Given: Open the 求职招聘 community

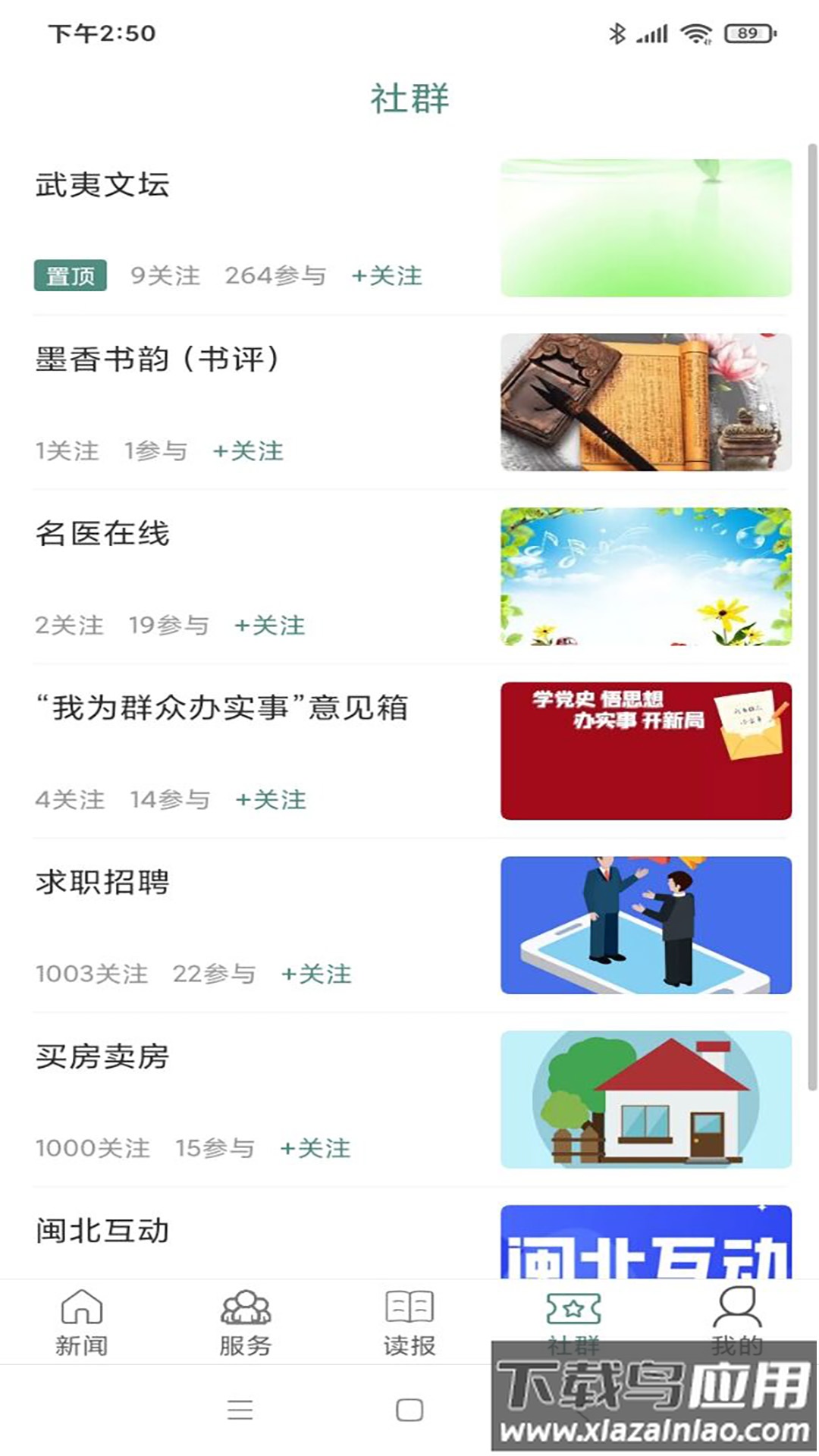Looking at the screenshot, I should click(x=103, y=883).
